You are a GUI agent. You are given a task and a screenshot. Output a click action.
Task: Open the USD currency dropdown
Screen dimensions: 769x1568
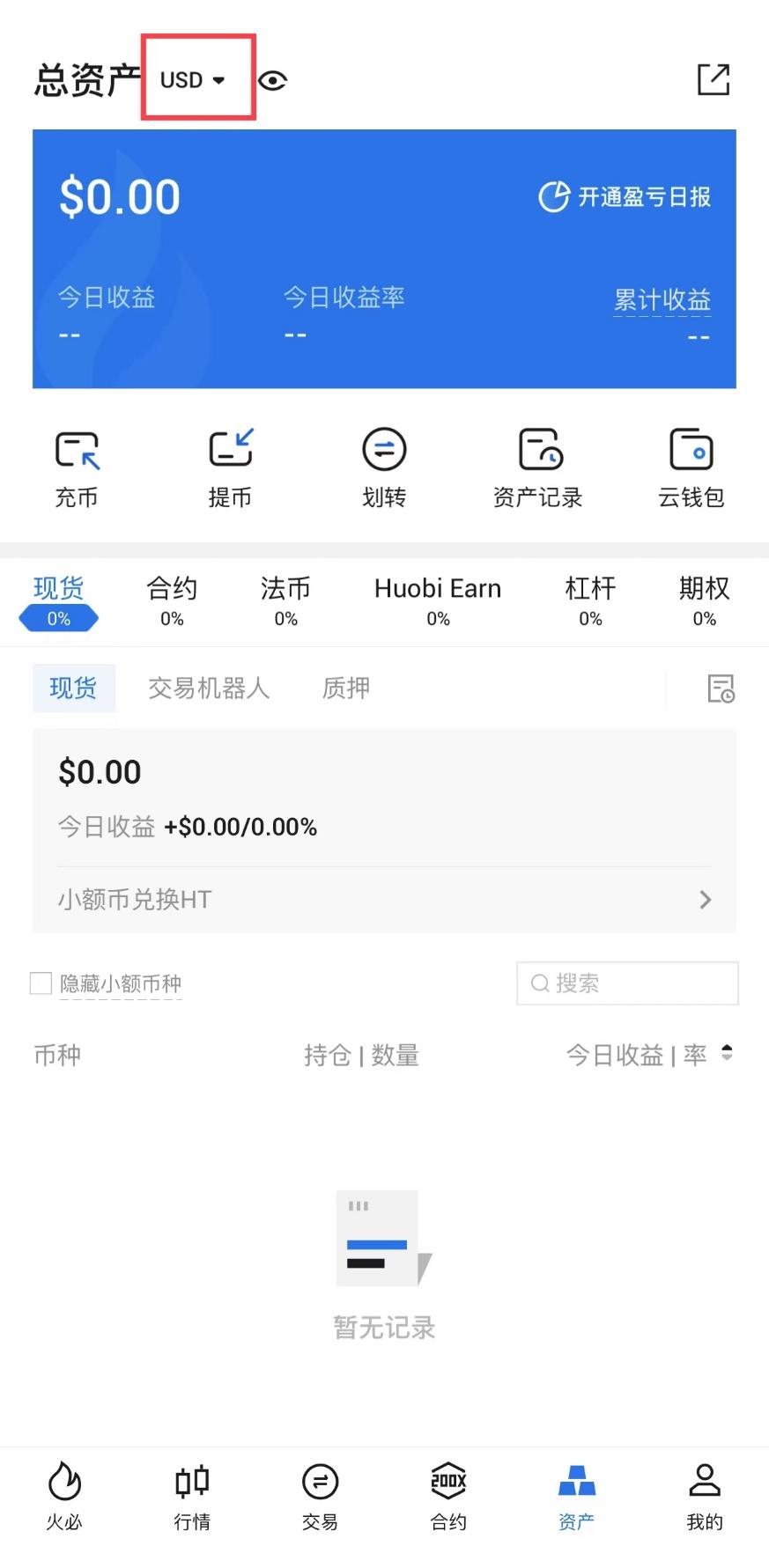pos(193,80)
